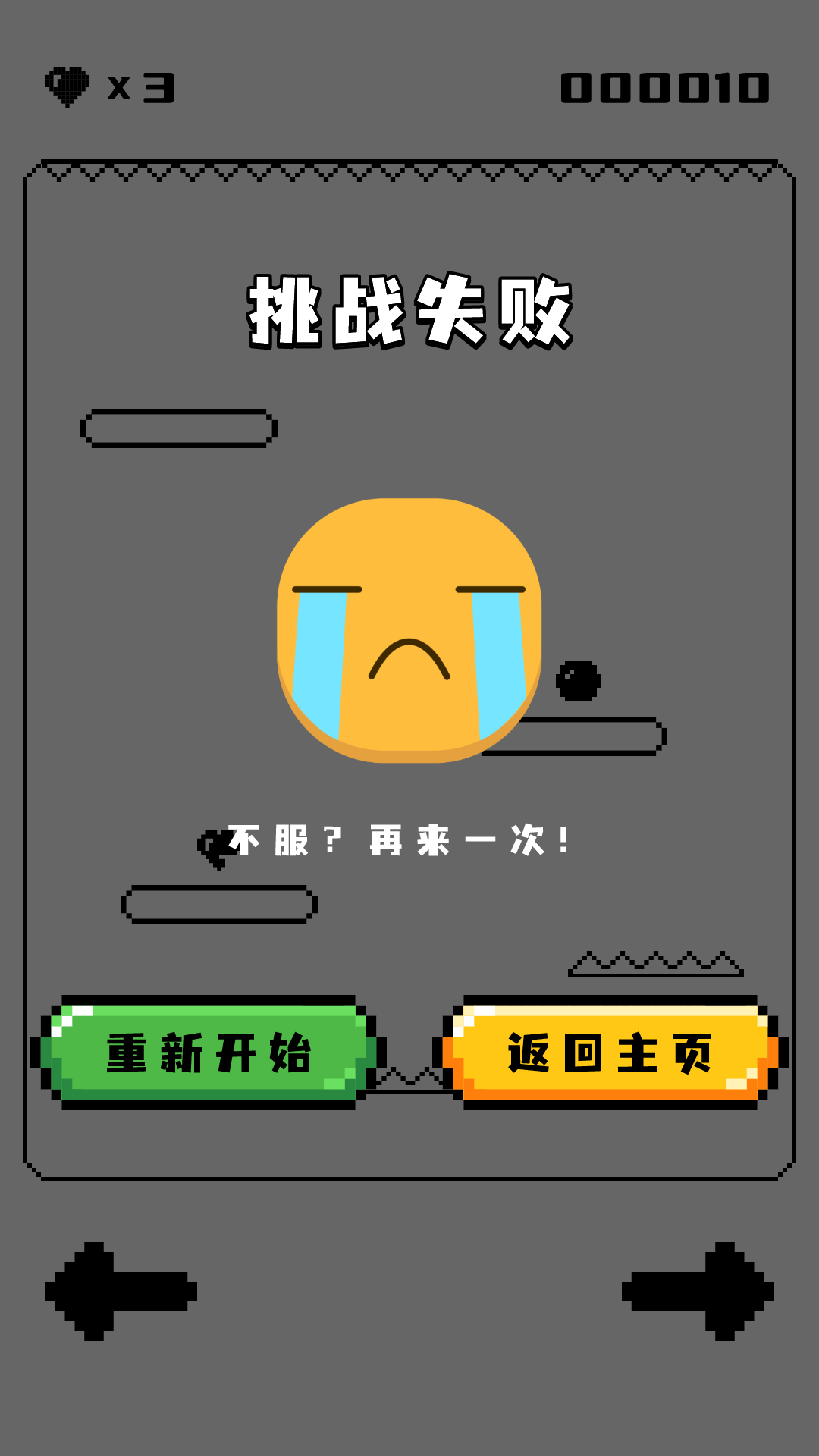Tap the green 重新开始 restart button
819x1456 pixels.
pos(208,1053)
